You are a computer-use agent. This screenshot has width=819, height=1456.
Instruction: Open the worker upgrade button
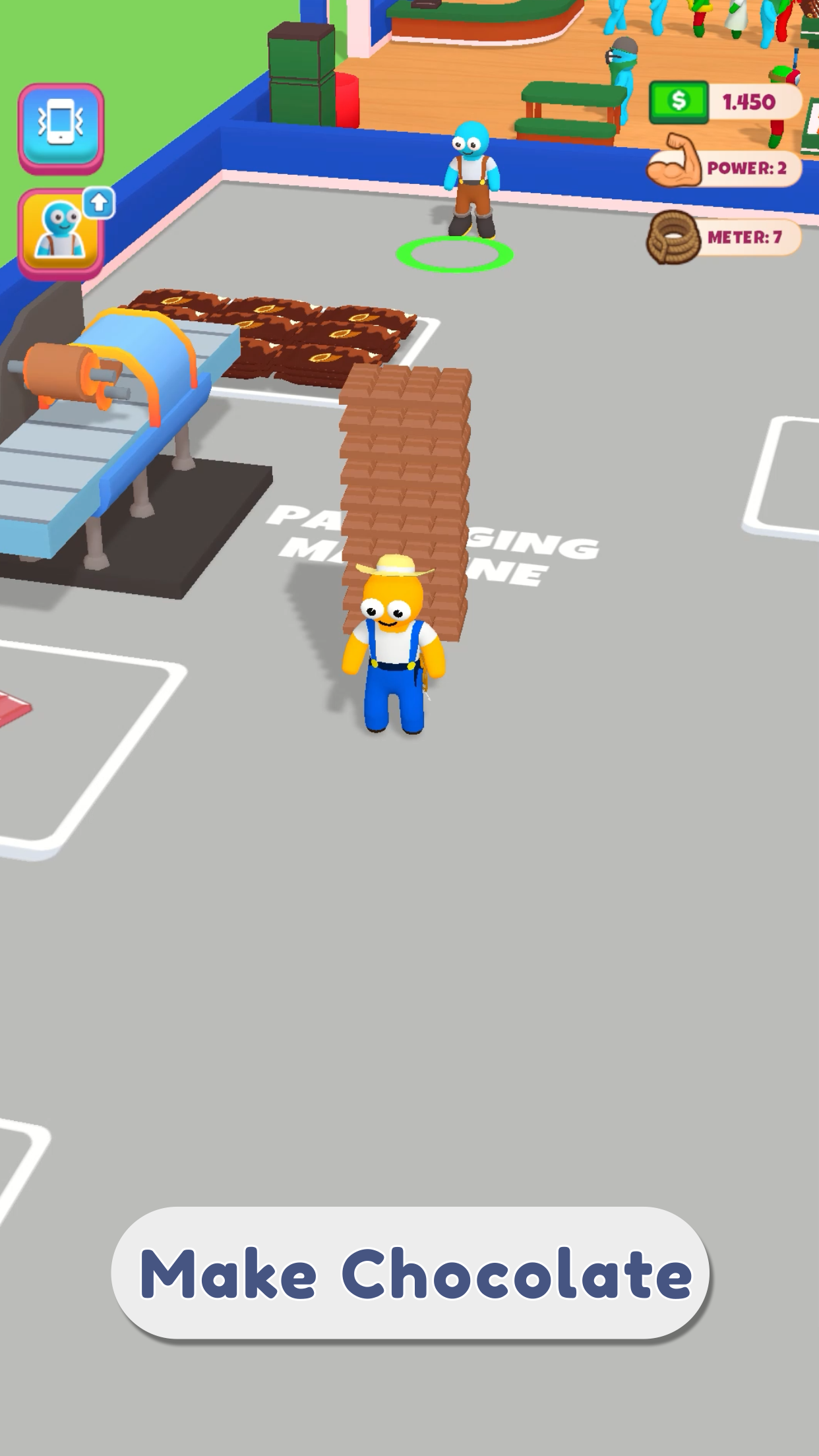[x=61, y=232]
